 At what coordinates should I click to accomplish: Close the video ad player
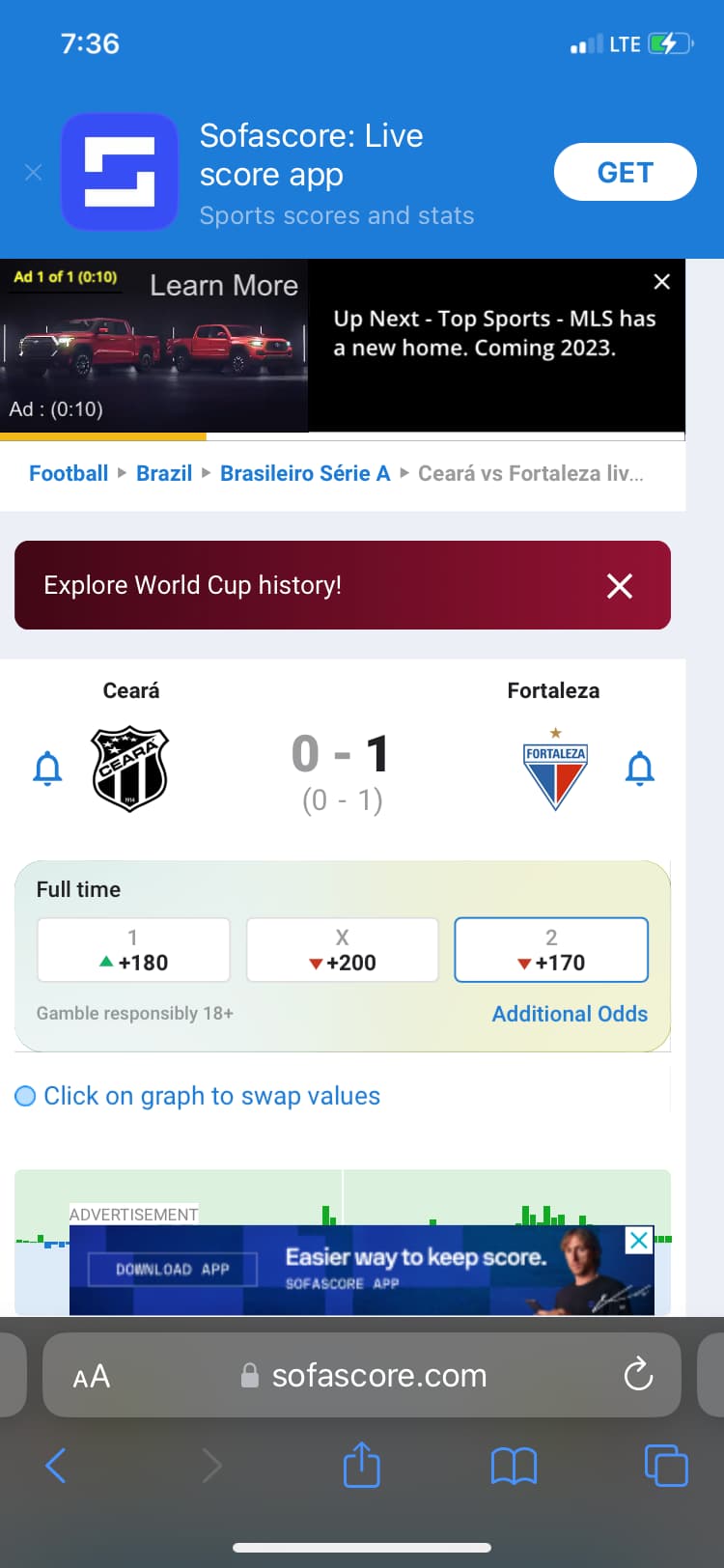[x=661, y=282]
